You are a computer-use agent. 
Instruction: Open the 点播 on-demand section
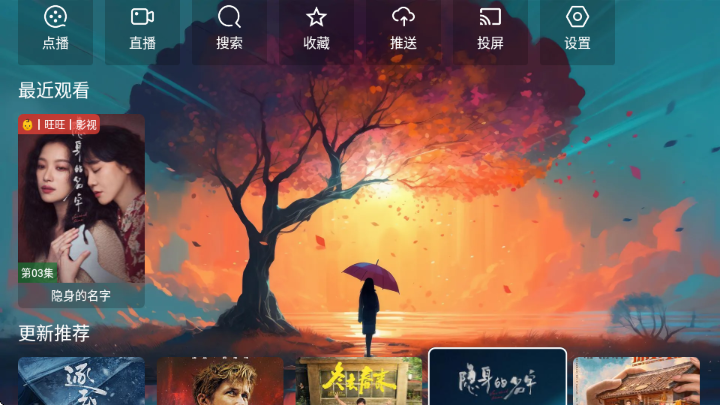(x=56, y=28)
